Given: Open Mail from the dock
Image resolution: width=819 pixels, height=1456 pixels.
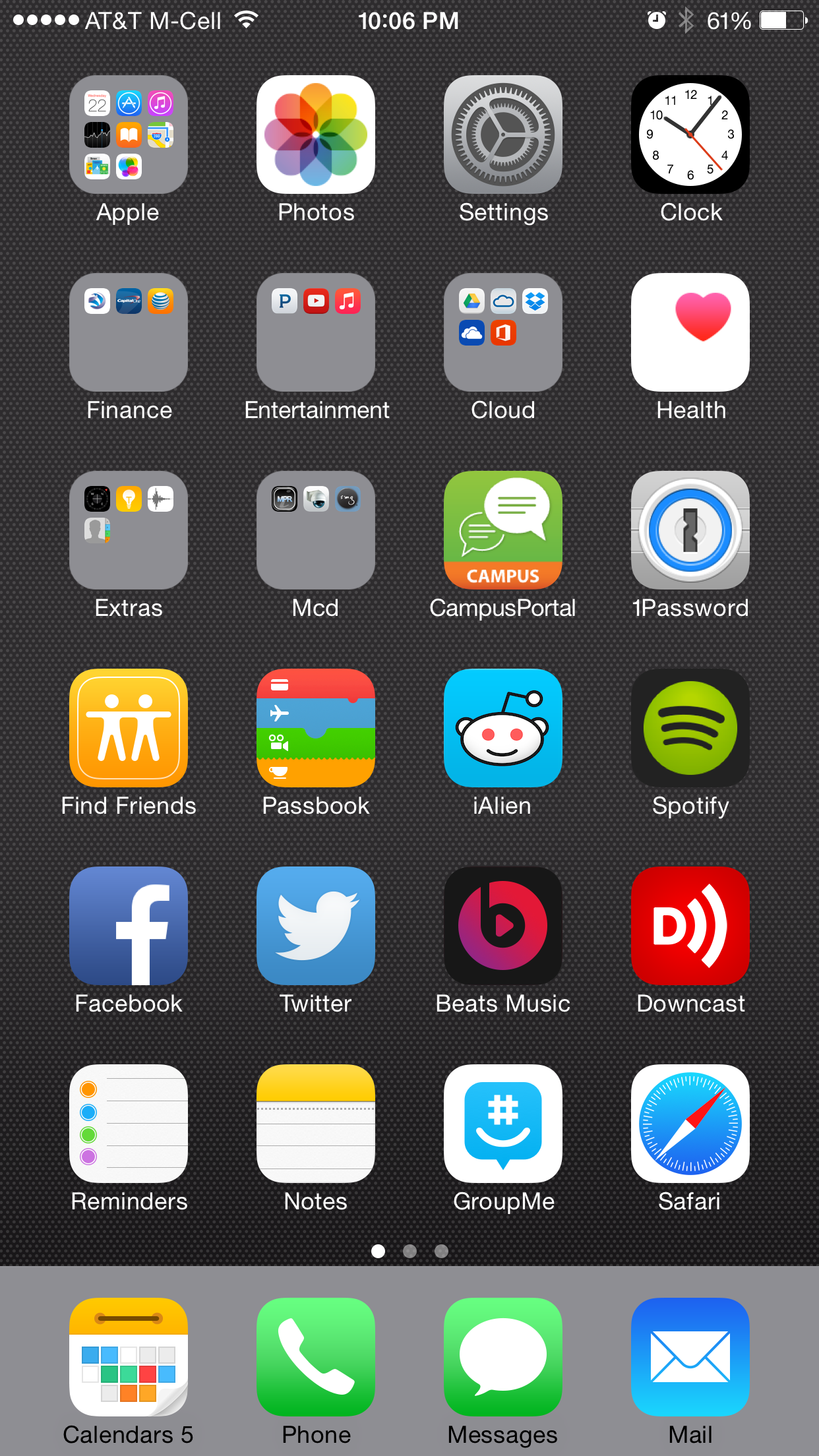Looking at the screenshot, I should tap(690, 1357).
